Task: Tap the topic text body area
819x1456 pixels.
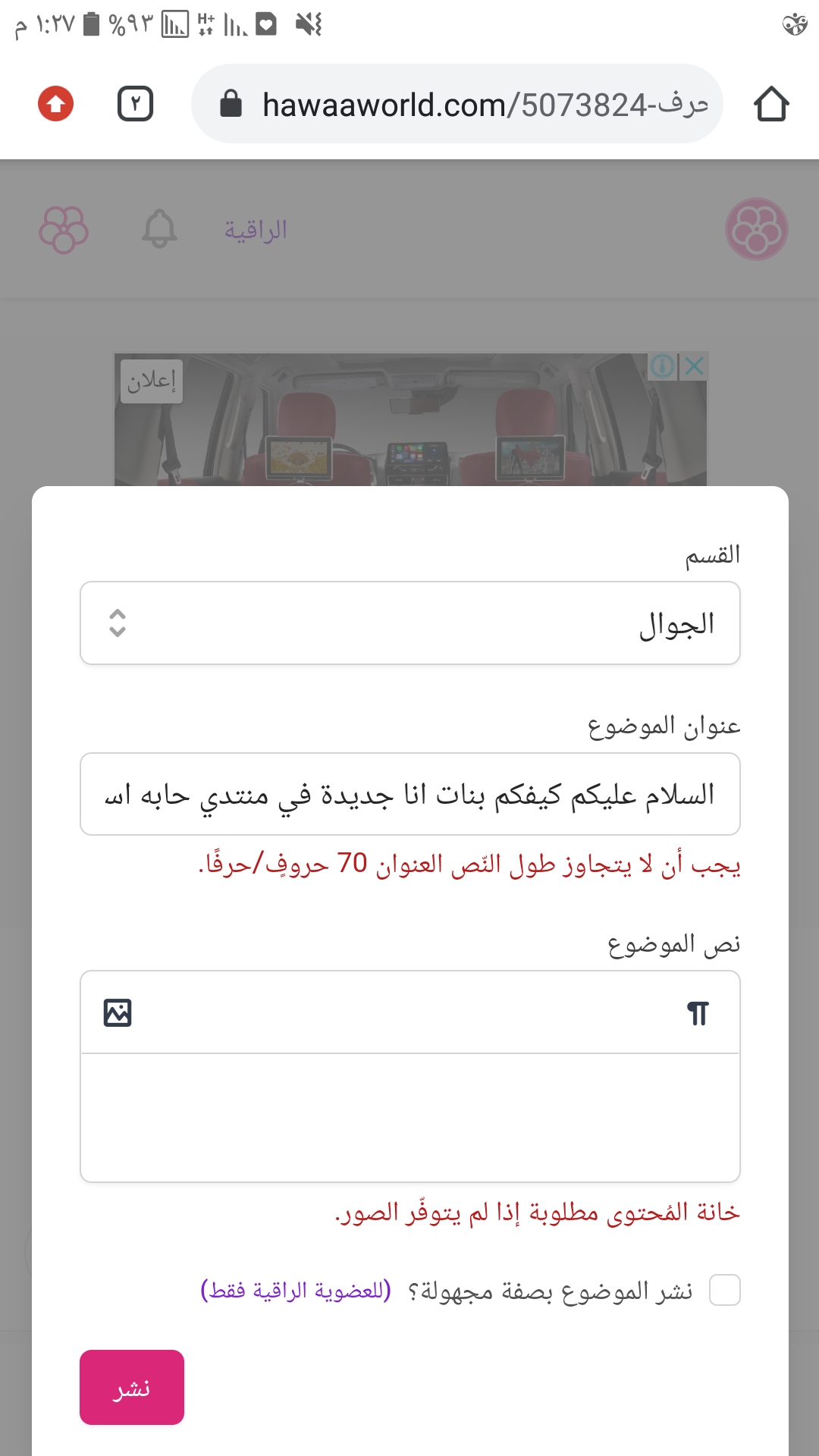Action: point(409,1116)
